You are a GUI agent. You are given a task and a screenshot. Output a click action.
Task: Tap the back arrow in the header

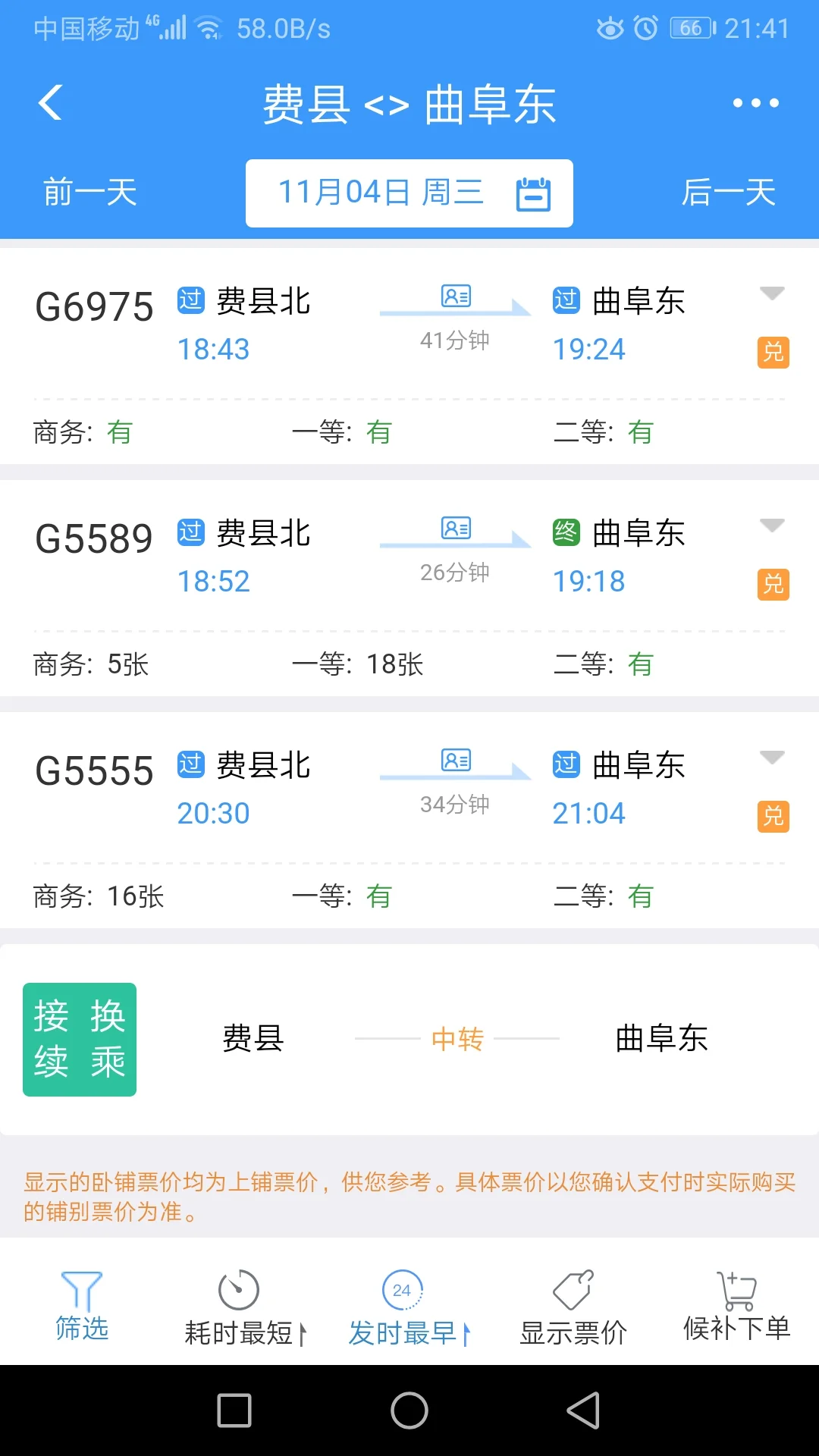tap(50, 102)
